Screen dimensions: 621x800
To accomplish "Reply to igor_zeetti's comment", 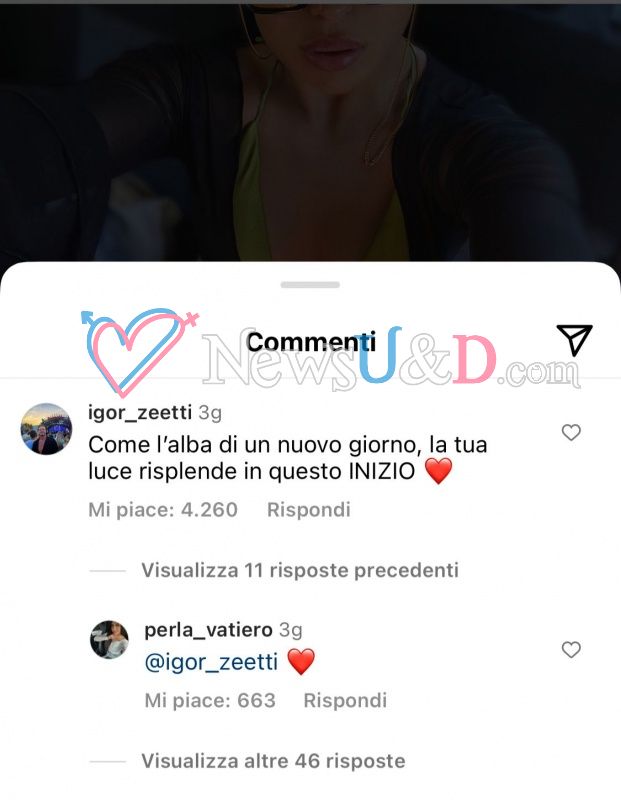I will coord(309,510).
